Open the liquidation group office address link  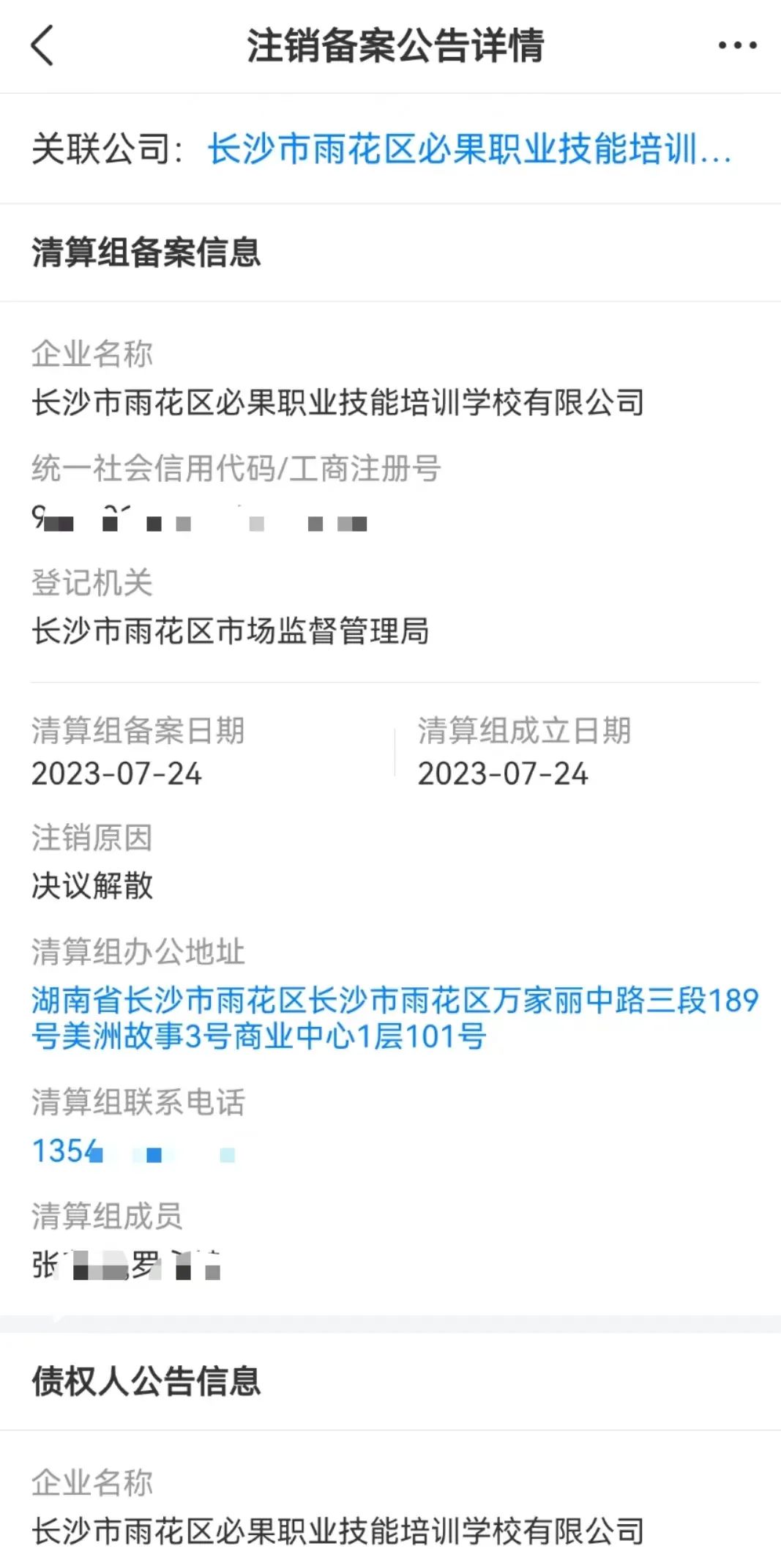coord(394,1018)
